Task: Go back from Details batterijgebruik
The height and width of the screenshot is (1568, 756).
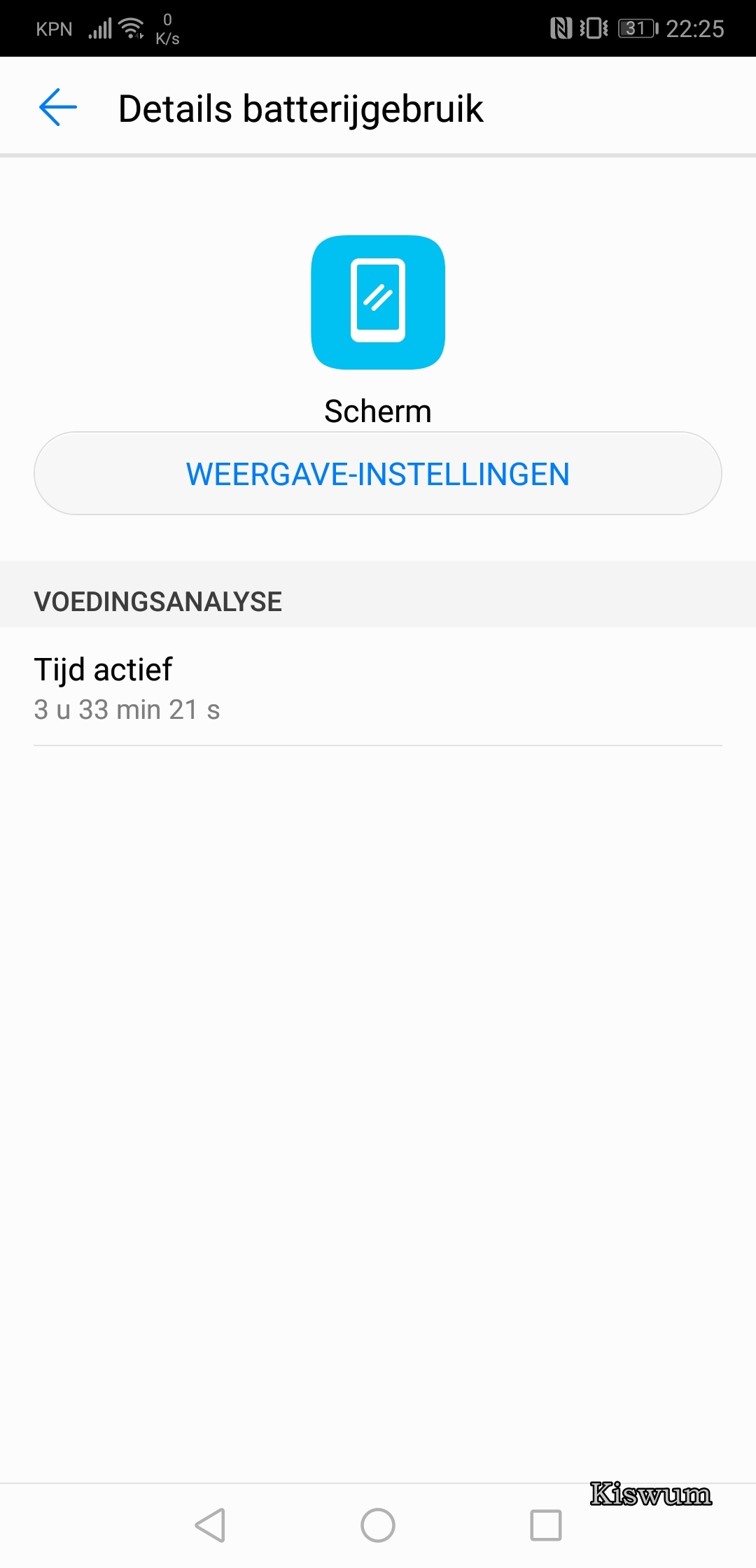Action: (58, 108)
